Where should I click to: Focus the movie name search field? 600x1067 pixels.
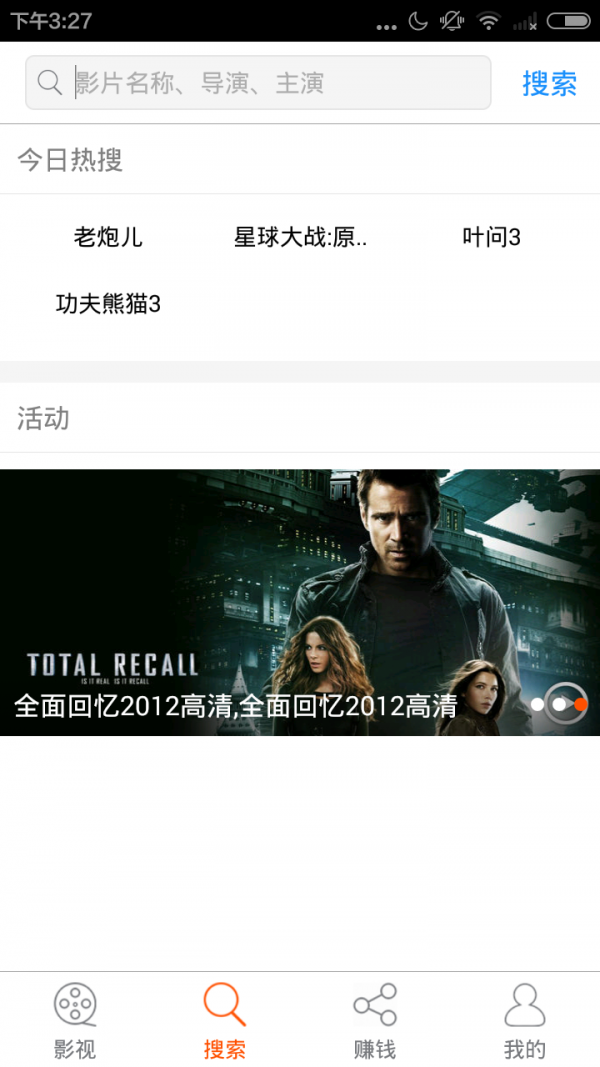(x=270, y=83)
